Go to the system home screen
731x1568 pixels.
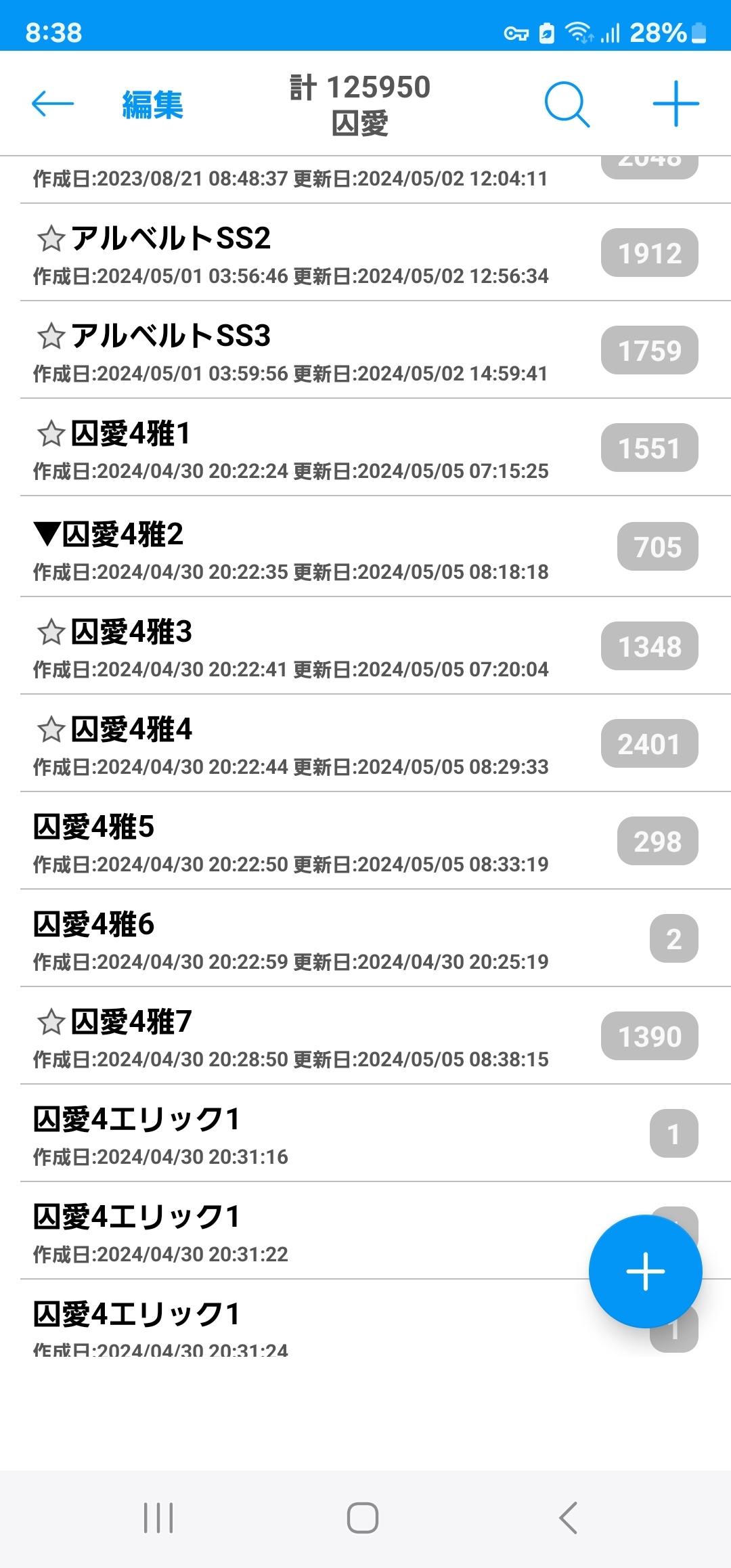(363, 1517)
